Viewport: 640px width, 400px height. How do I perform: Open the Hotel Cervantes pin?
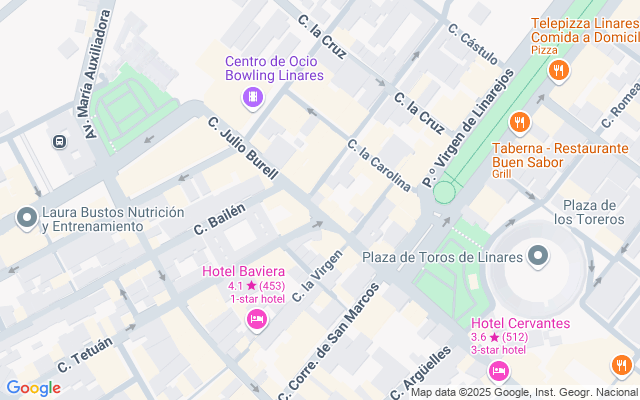pos(499,371)
